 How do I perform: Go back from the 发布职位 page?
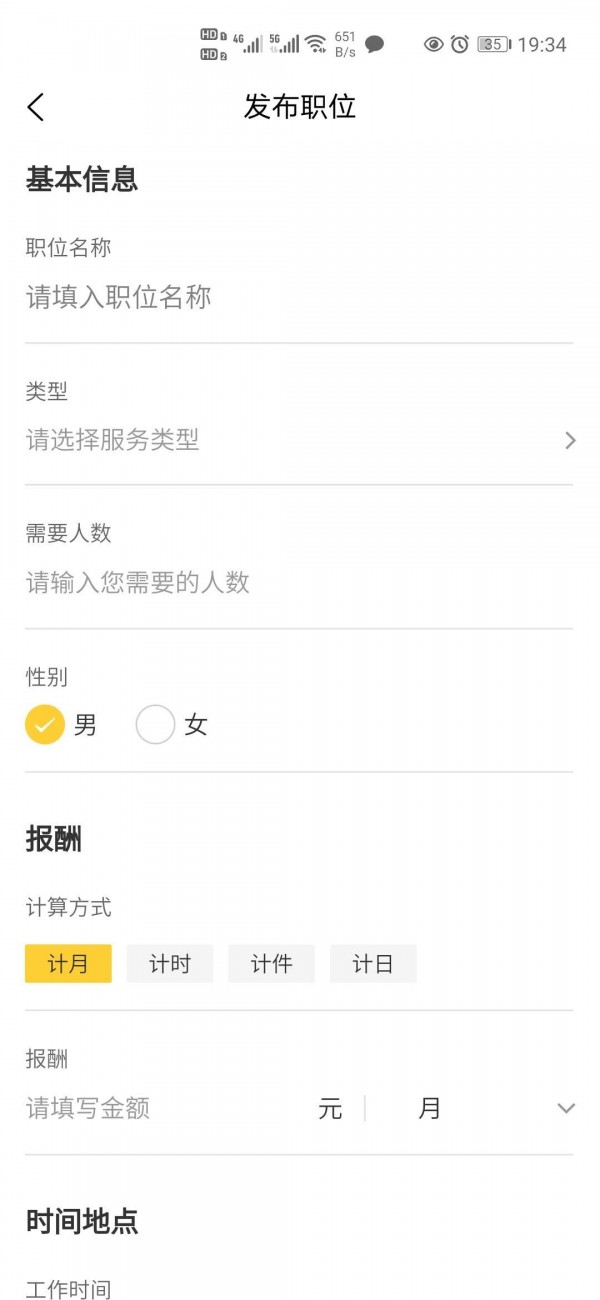coord(36,107)
